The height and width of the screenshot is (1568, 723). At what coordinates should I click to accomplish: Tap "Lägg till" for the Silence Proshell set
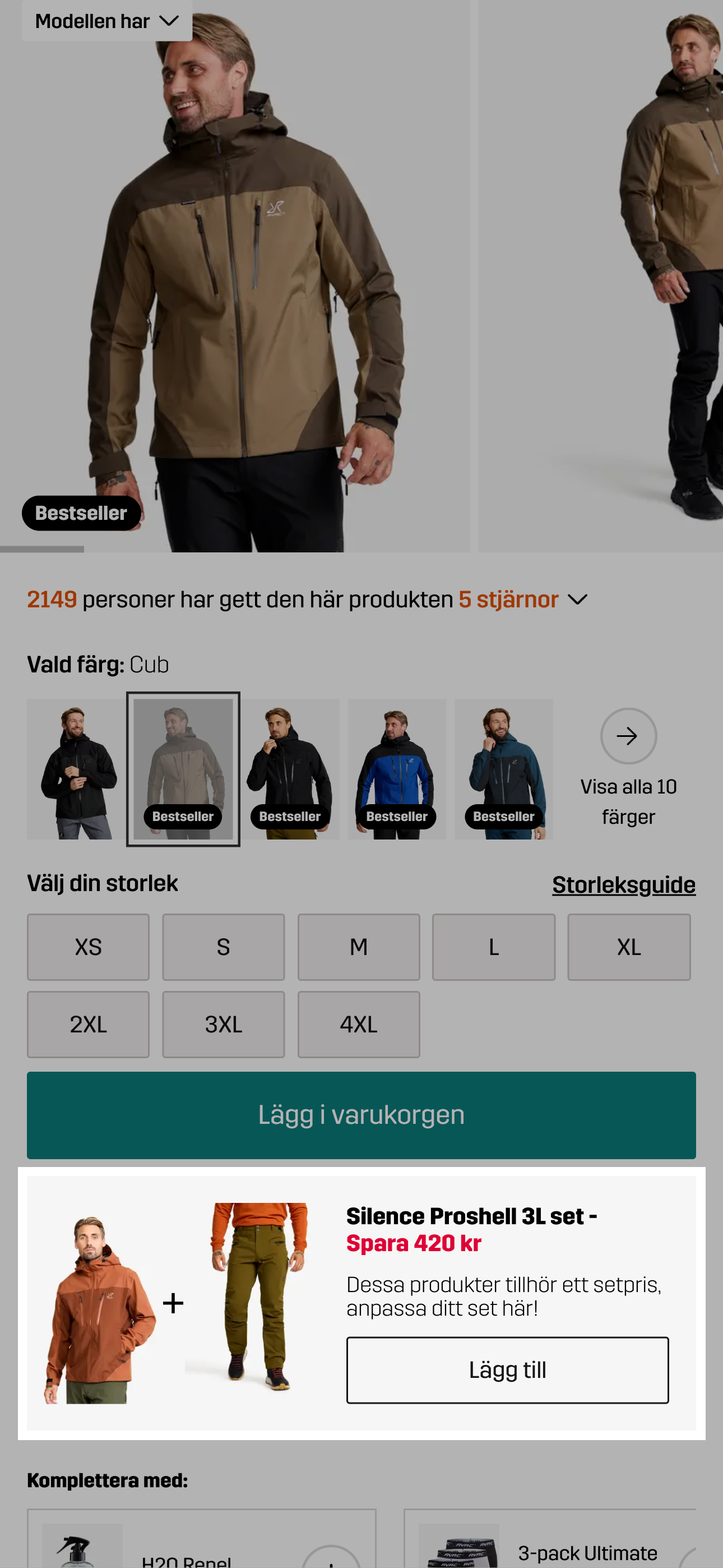[507, 1369]
